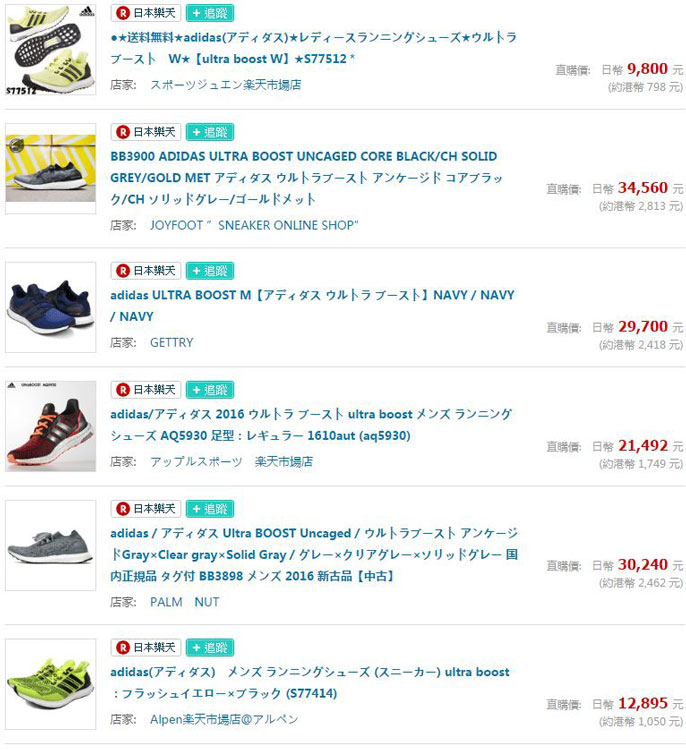Visit the PALM NUT store page
Viewport: 686px width, 750px height.
pos(185,602)
